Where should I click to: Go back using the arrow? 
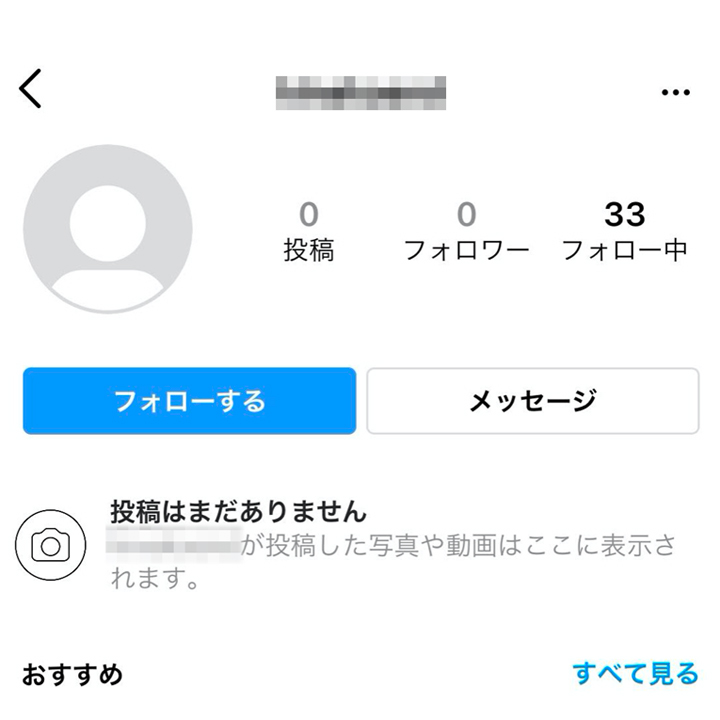pos(32,90)
